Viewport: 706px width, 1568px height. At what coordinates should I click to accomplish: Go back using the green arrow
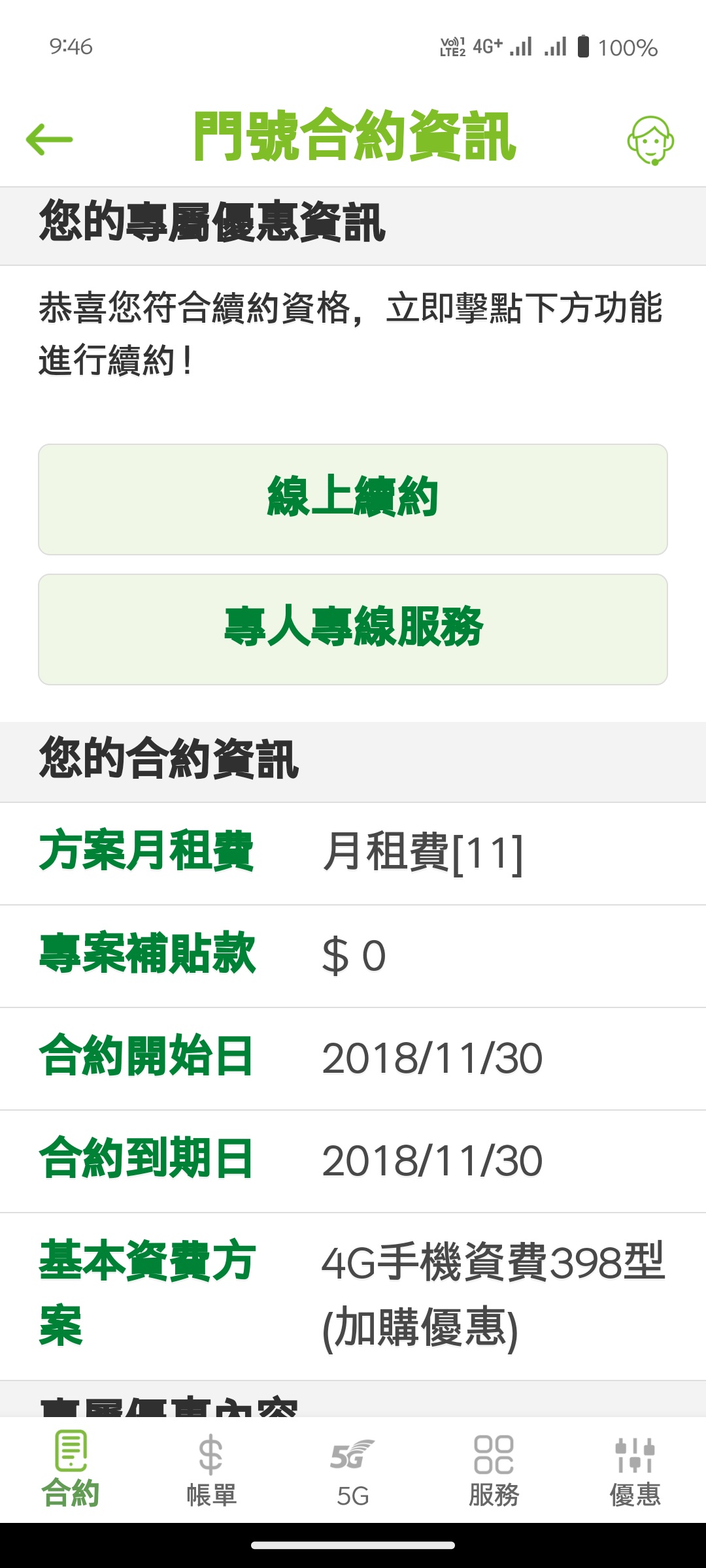click(49, 139)
